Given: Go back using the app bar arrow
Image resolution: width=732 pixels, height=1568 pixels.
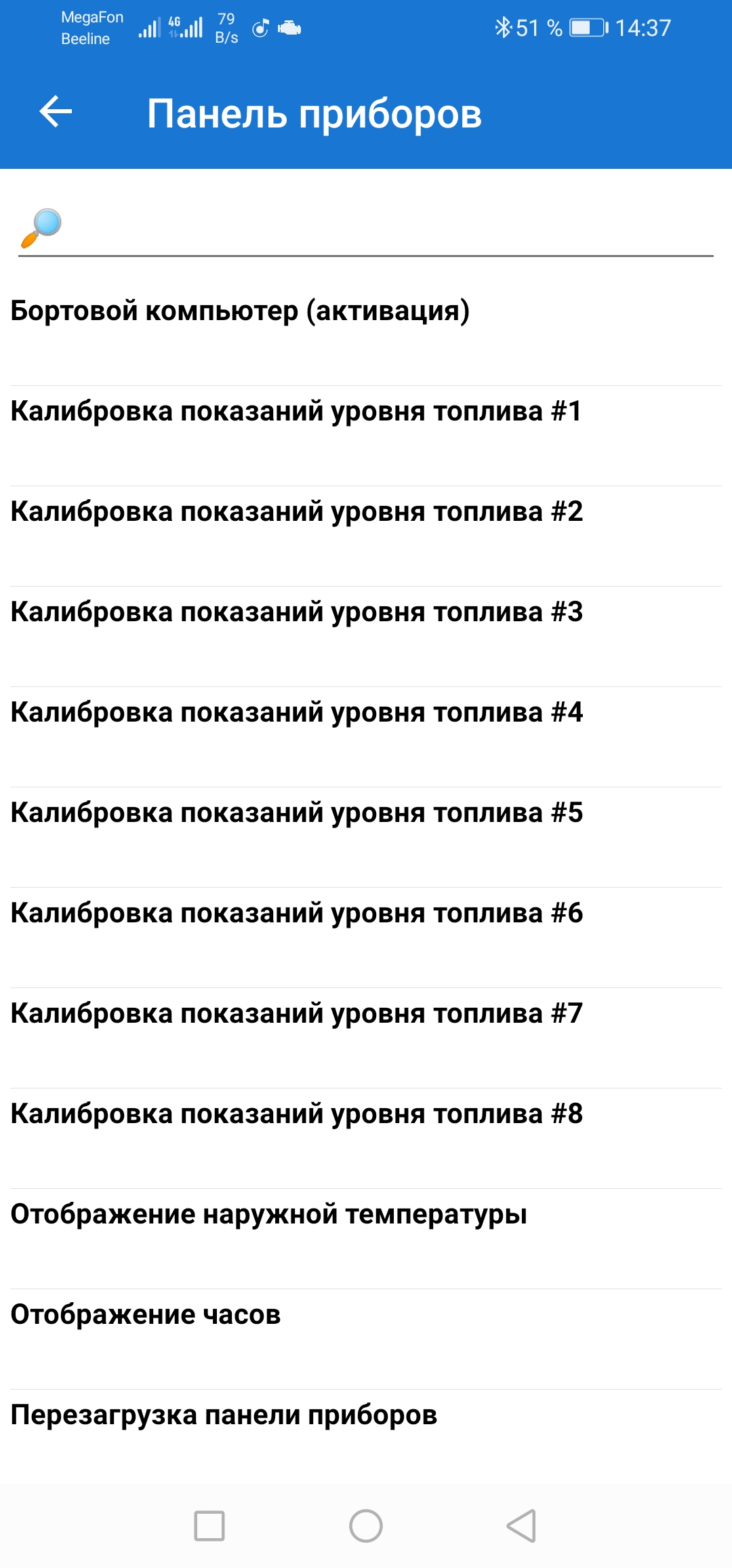Looking at the screenshot, I should click(x=56, y=112).
